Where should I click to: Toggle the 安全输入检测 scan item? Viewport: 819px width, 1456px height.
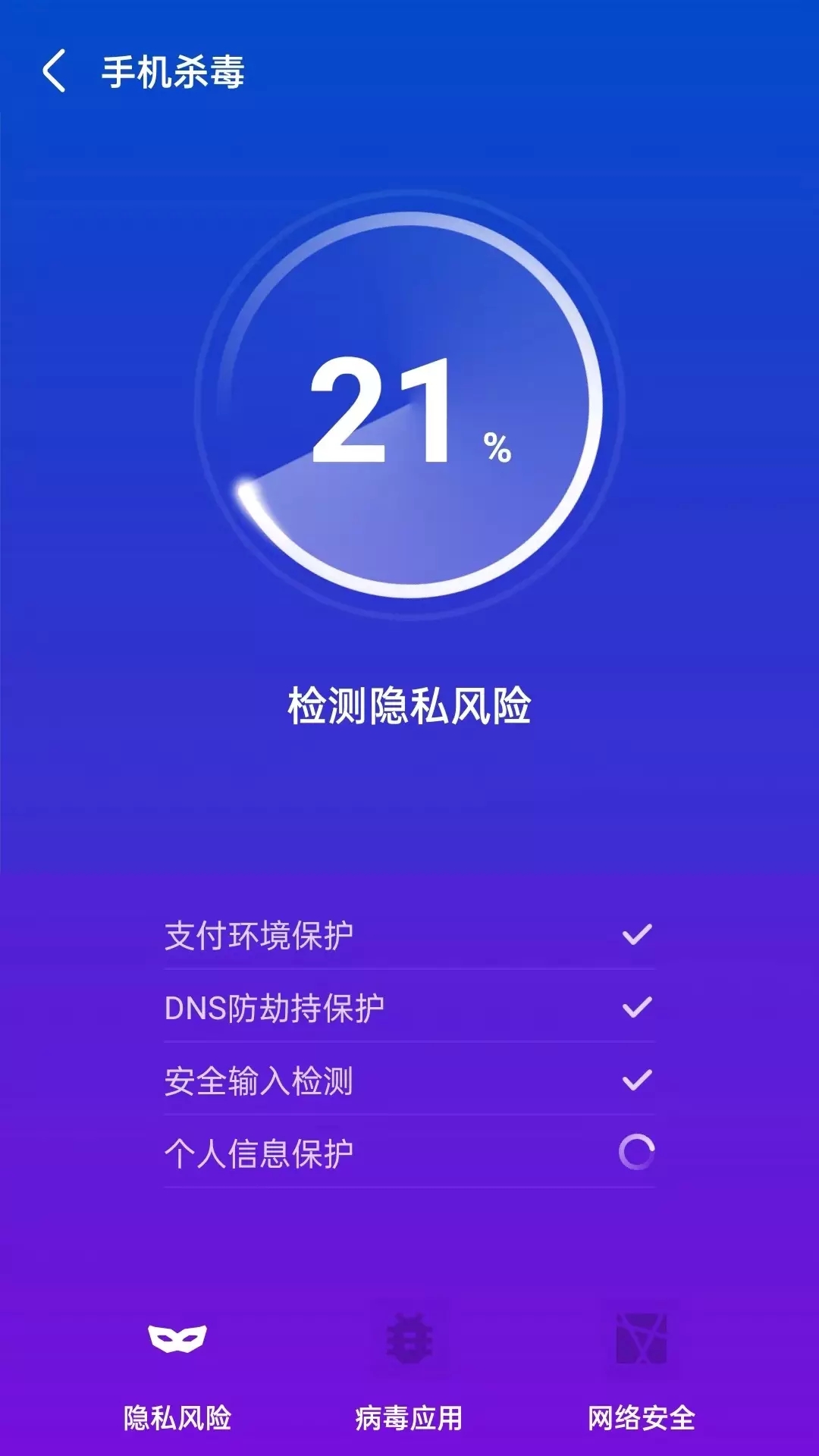click(x=409, y=1078)
